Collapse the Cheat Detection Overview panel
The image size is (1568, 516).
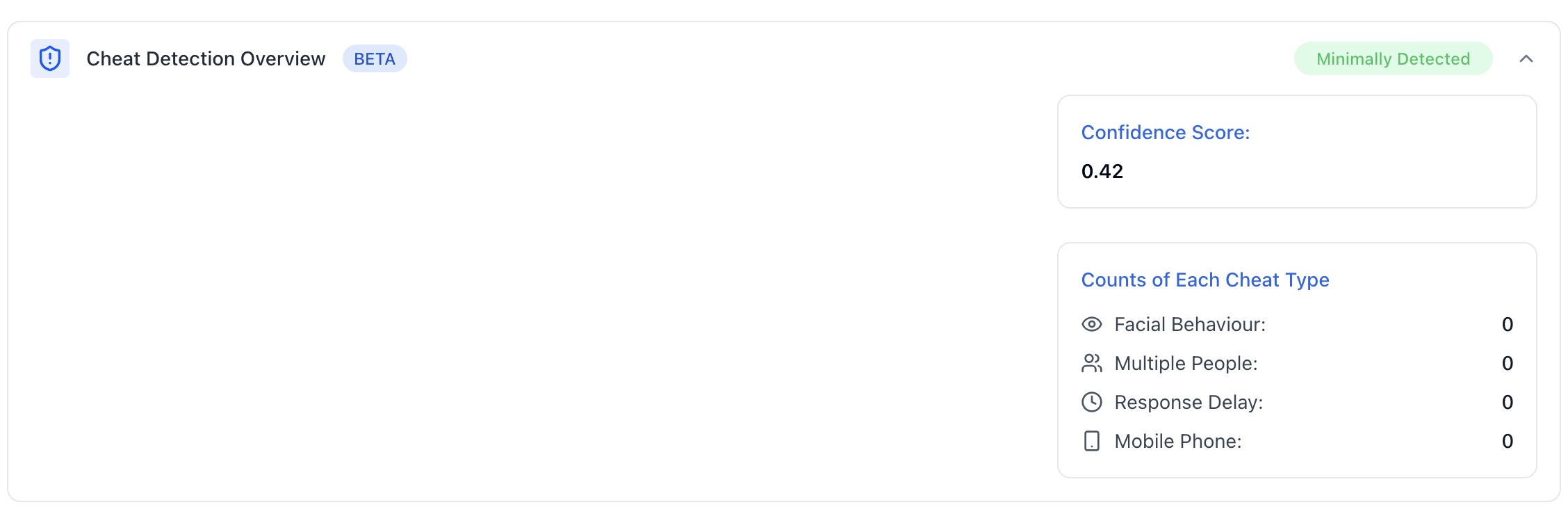(1526, 59)
